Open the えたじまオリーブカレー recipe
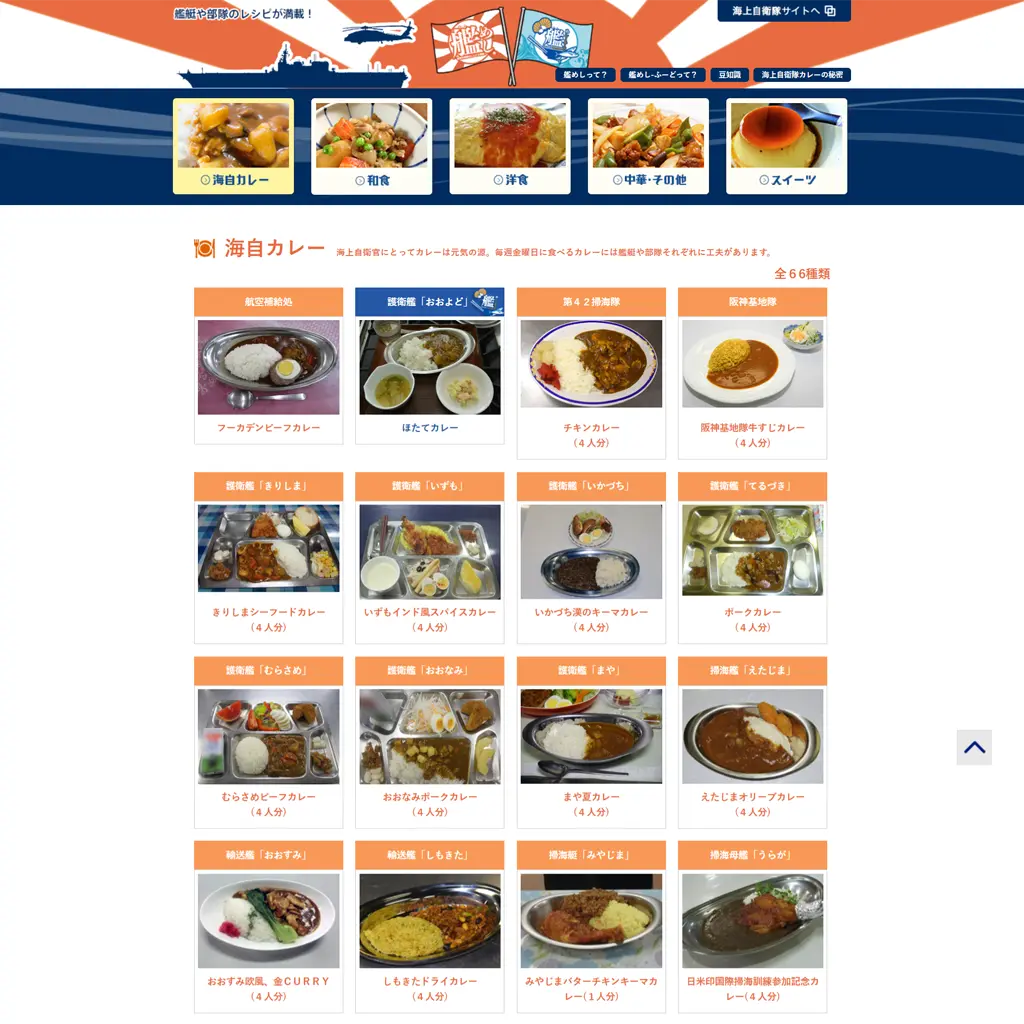This screenshot has width=1024, height=1024. 752,735
